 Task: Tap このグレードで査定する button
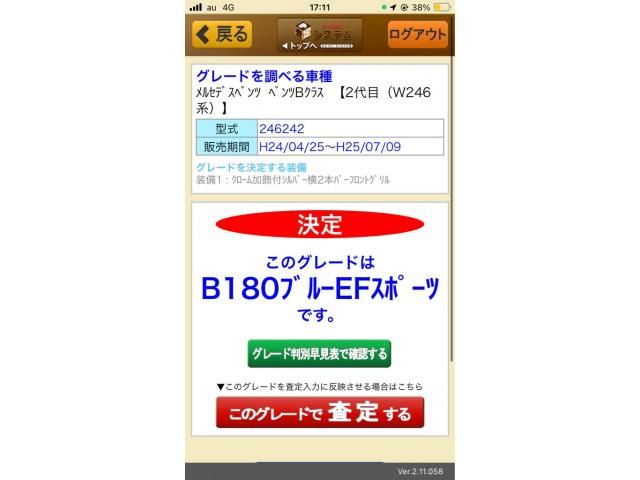click(320, 412)
